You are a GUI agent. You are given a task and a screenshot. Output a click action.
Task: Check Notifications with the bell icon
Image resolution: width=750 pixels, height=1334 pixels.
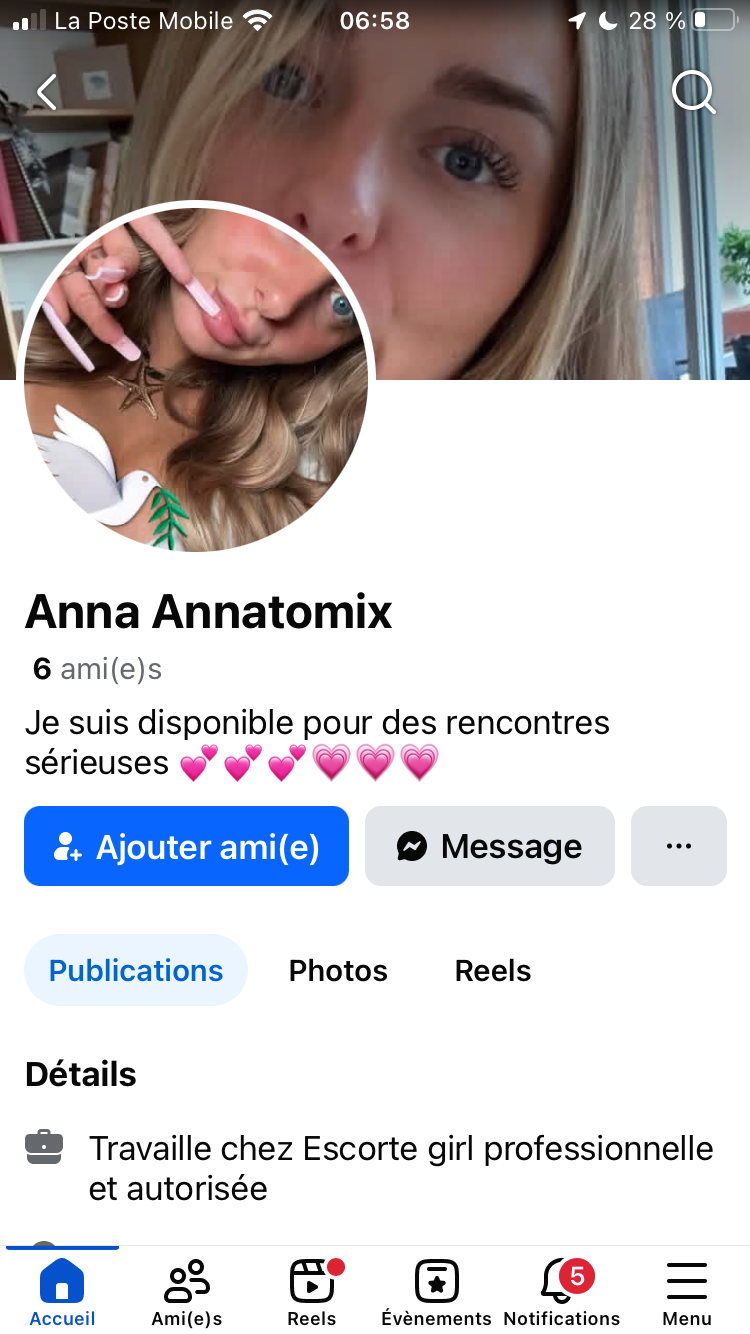[x=562, y=1292]
